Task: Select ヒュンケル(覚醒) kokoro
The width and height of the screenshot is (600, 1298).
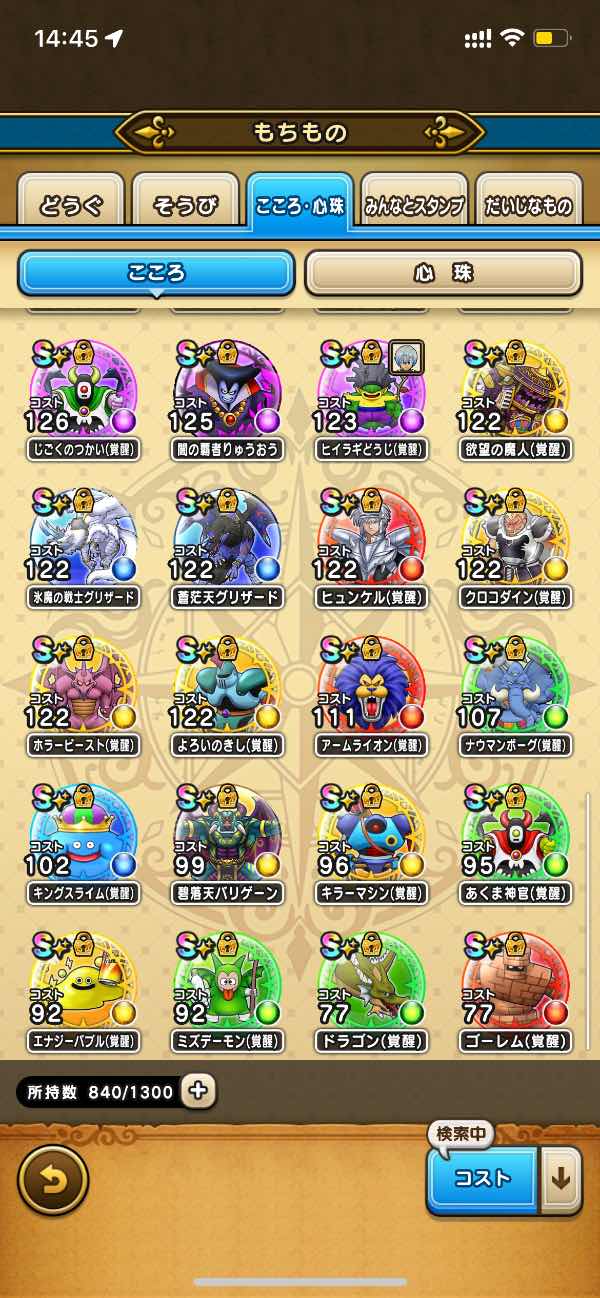Action: pyautogui.click(x=370, y=543)
